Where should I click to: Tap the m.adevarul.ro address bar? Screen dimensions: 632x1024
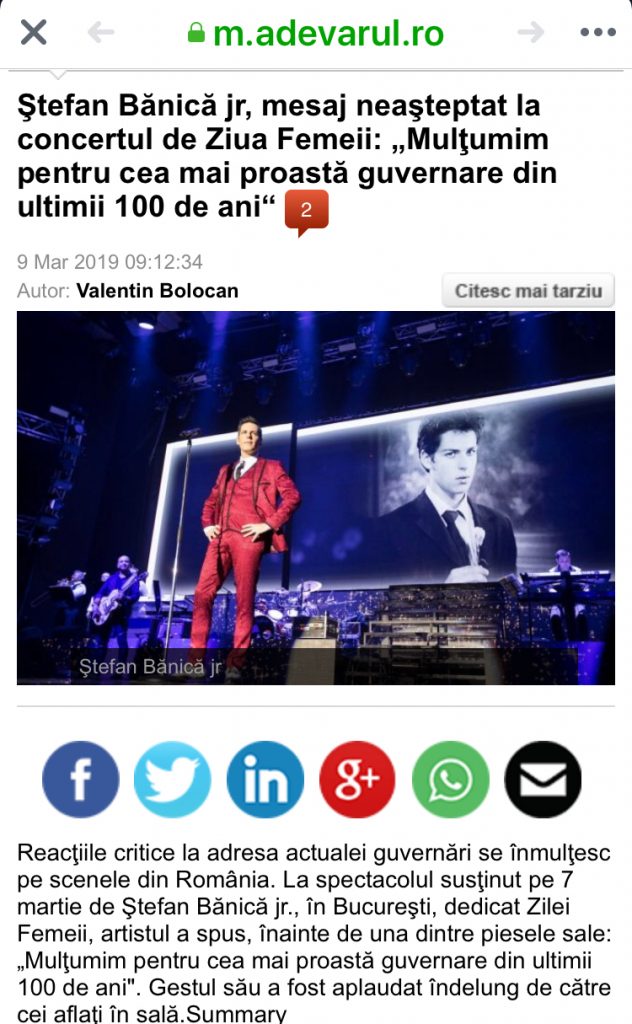tap(316, 32)
